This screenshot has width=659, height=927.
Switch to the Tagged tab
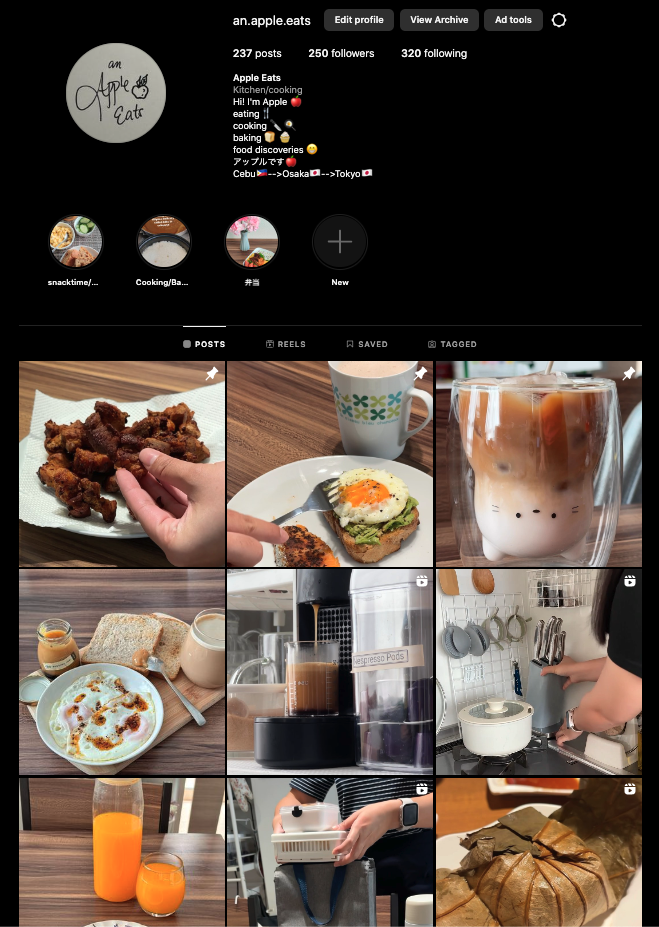pyautogui.click(x=452, y=344)
